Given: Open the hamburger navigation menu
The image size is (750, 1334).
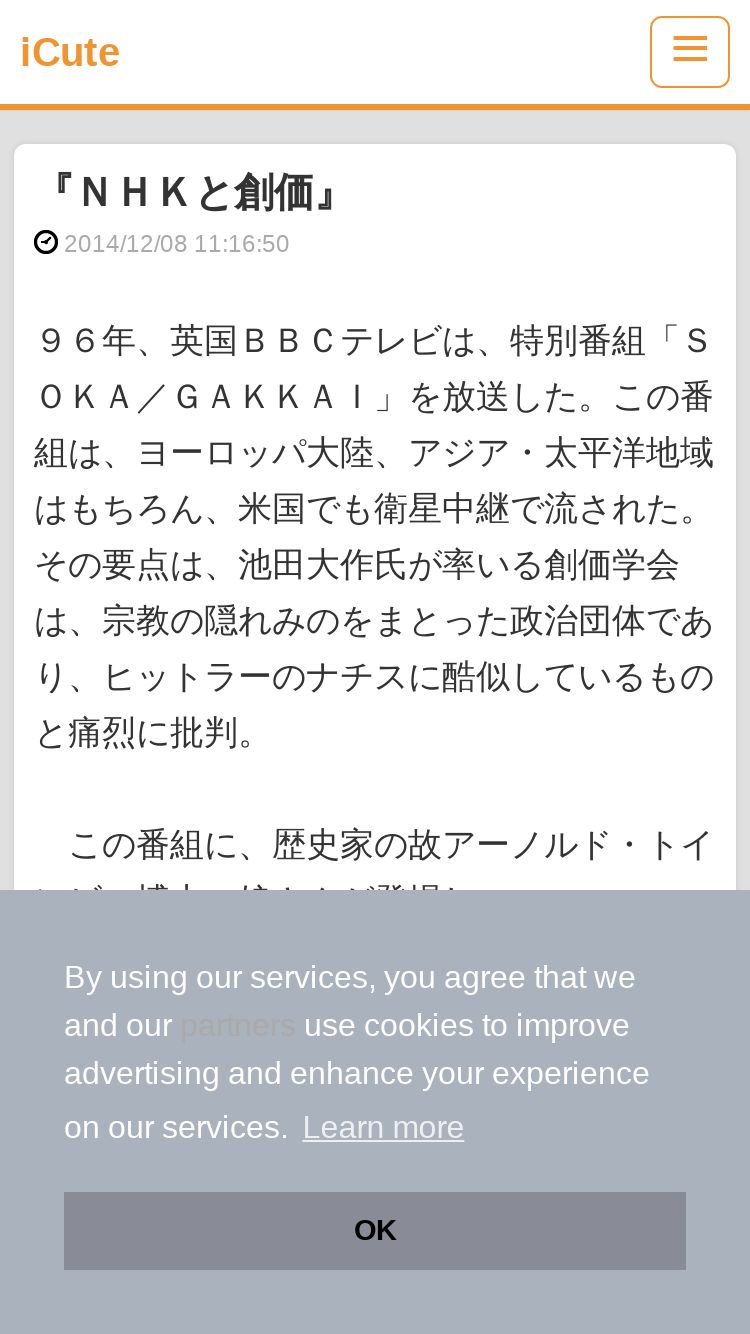Looking at the screenshot, I should [690, 52].
